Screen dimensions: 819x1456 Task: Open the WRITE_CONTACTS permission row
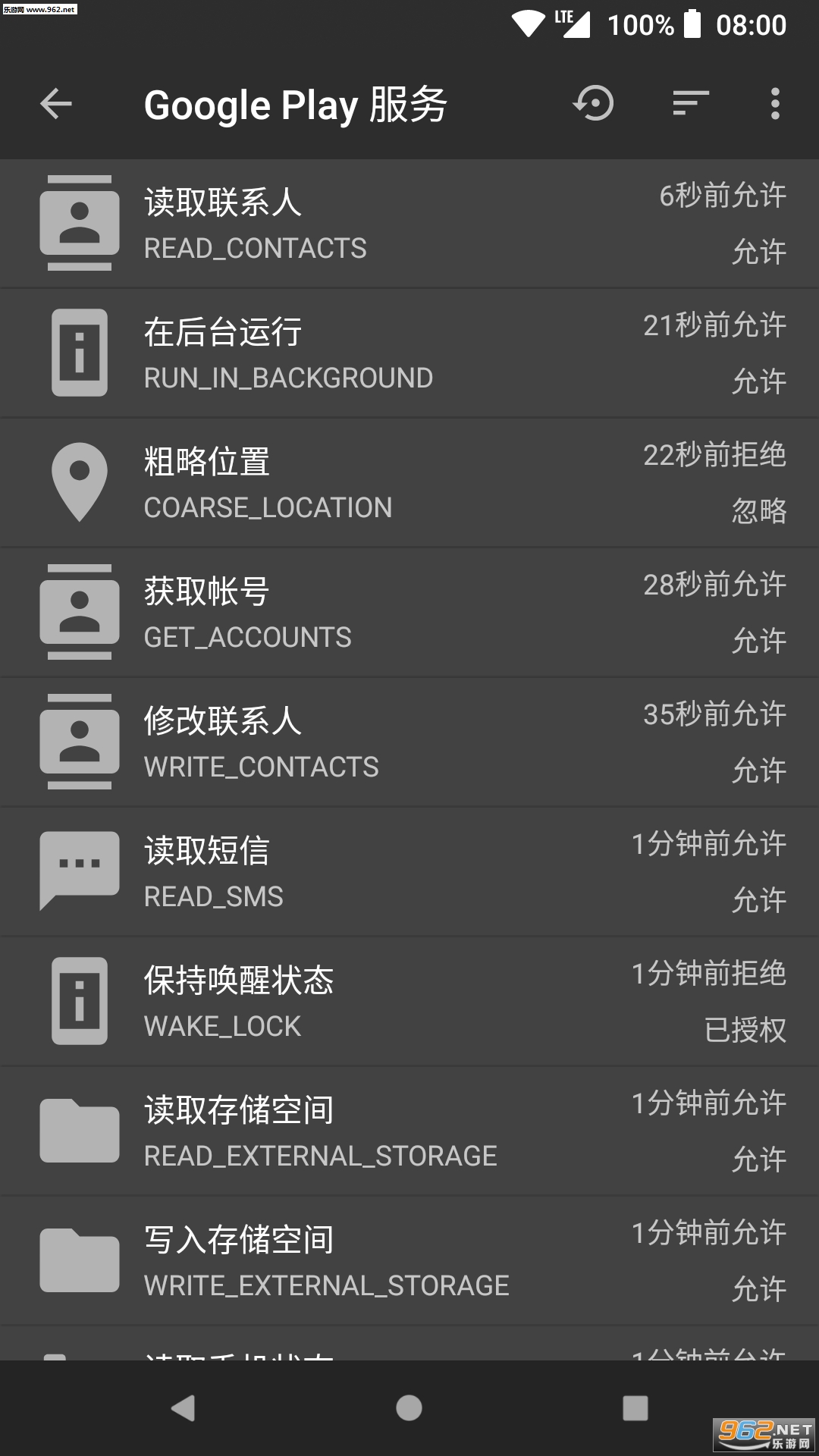[x=409, y=742]
